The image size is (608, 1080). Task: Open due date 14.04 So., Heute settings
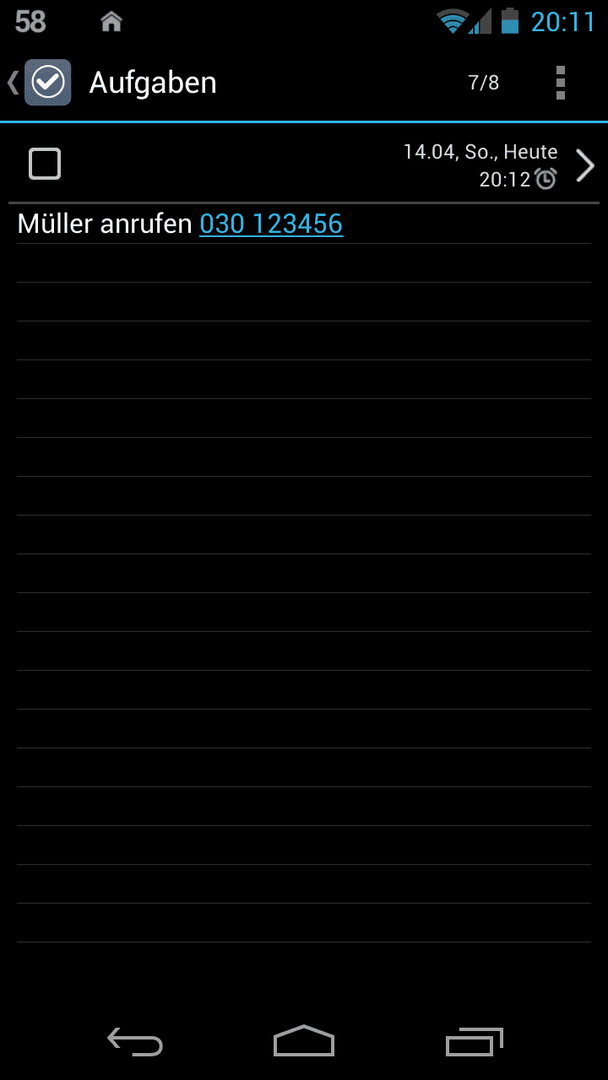[480, 153]
